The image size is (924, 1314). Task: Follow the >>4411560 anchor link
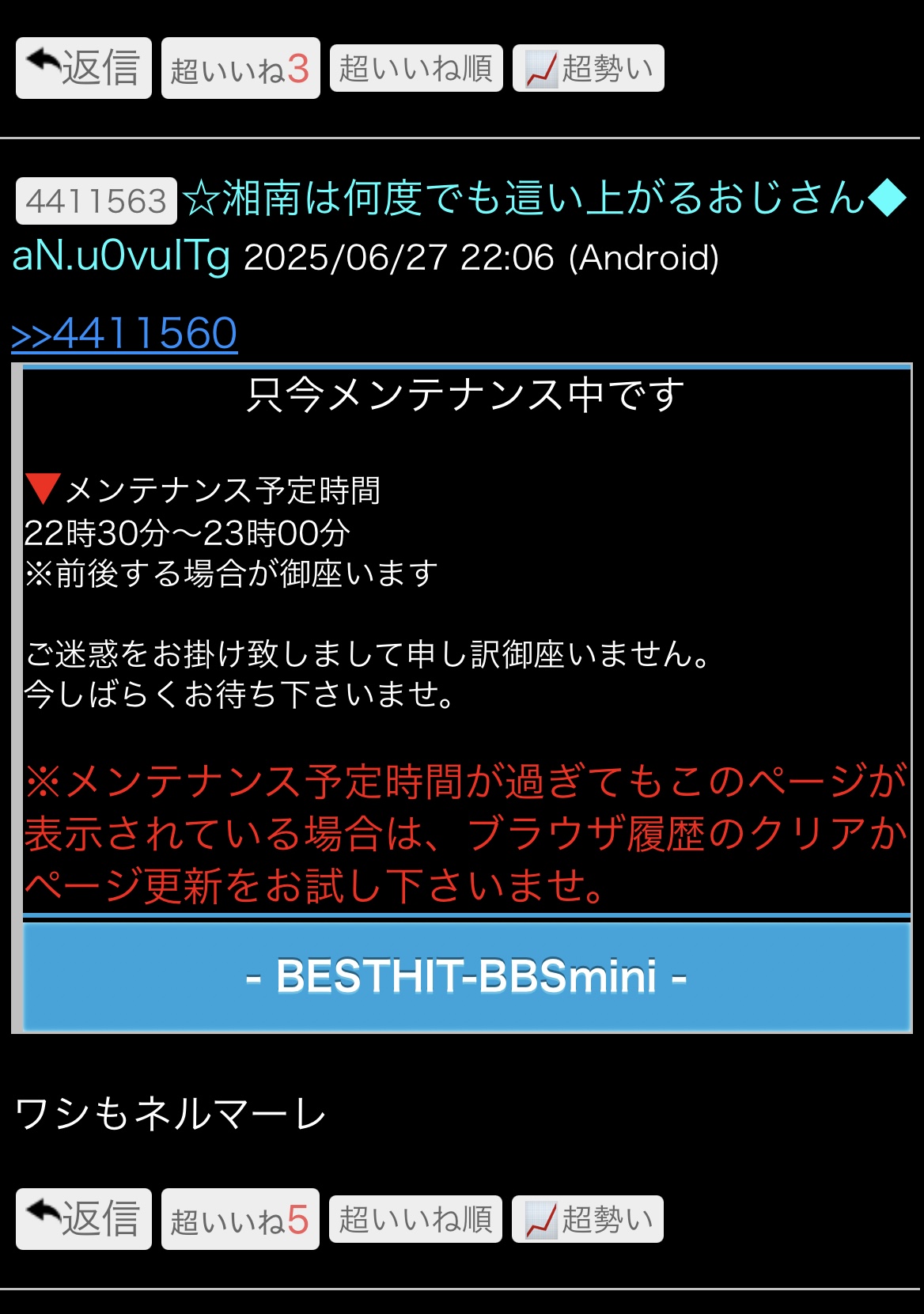[x=124, y=333]
